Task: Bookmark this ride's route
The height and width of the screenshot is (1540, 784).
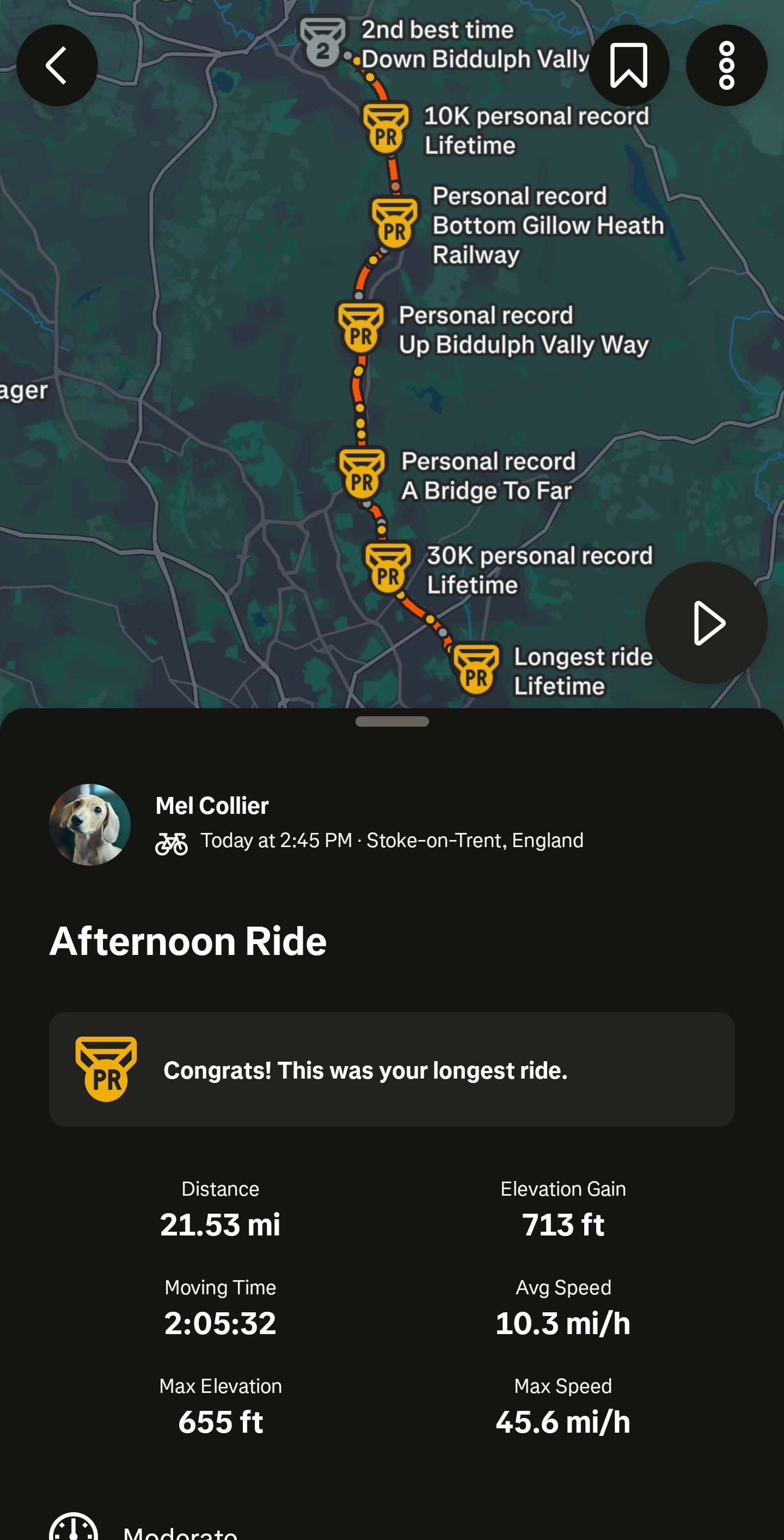Action: [629, 65]
